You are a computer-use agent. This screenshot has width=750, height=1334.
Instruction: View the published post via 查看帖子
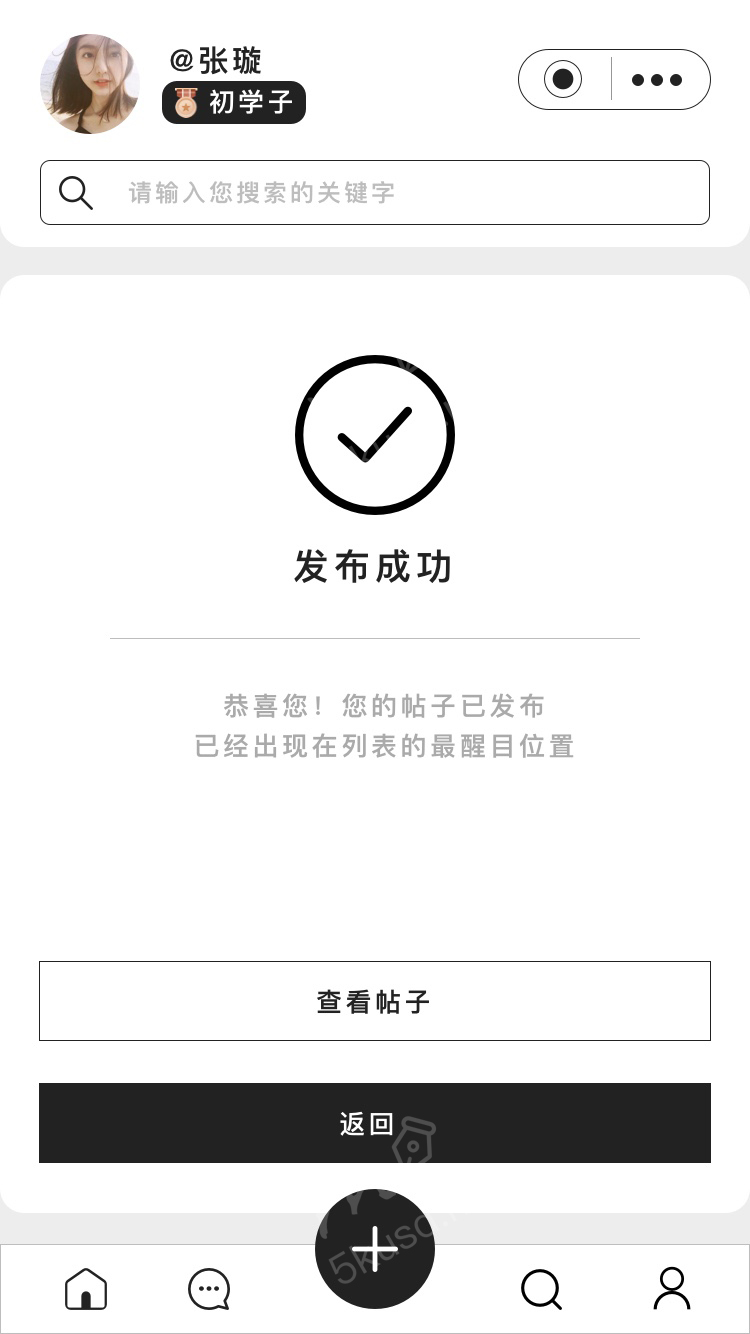[374, 1001]
